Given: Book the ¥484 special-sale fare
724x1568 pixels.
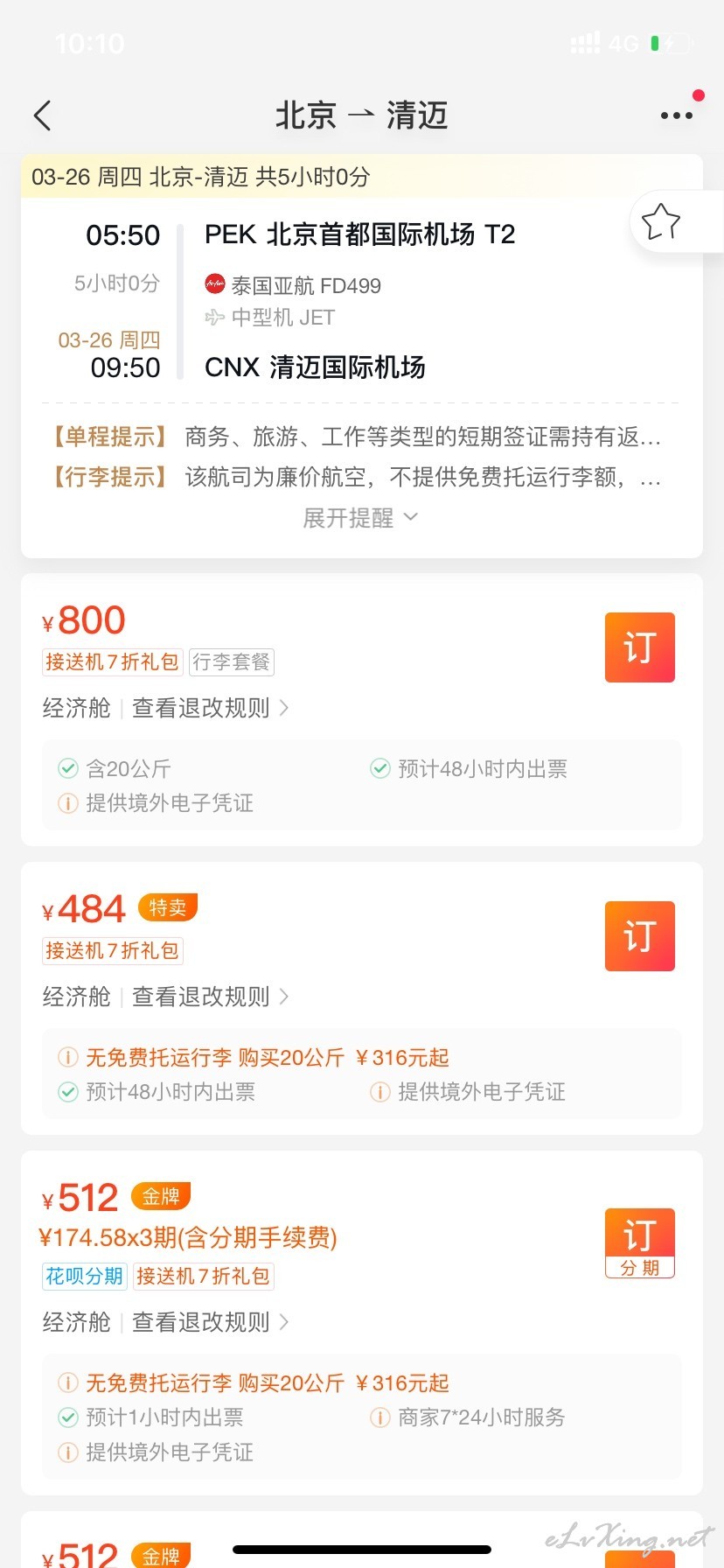Looking at the screenshot, I should tap(640, 936).
